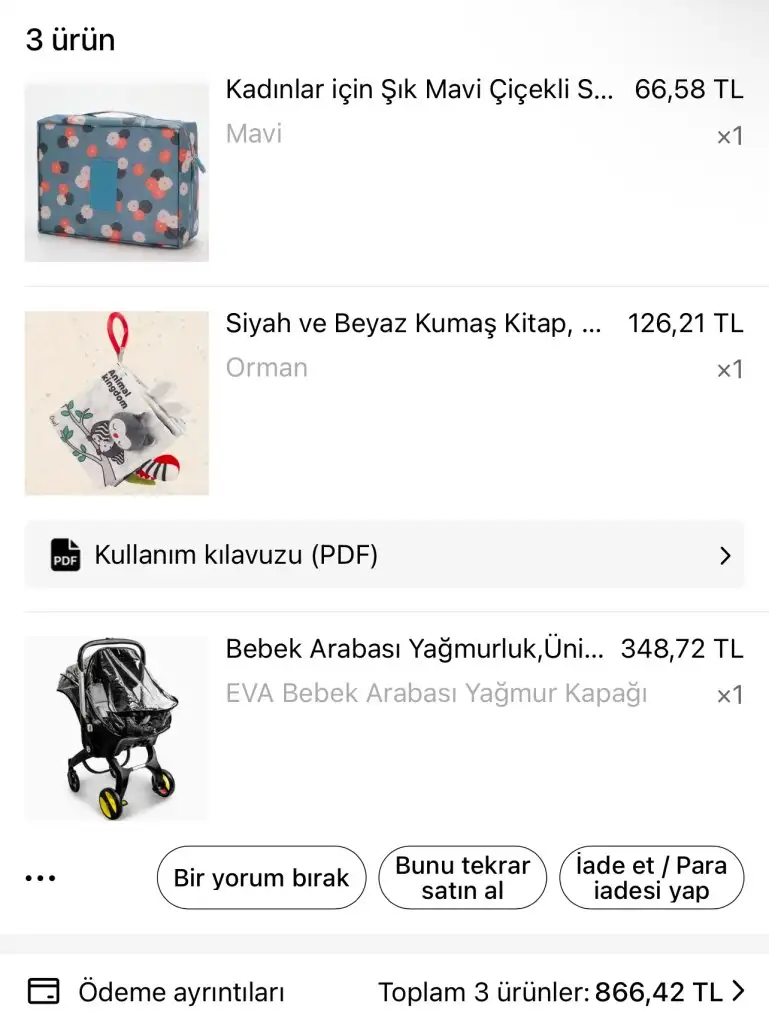Tap İade et / Para iadesi yap
769x1024 pixels.
point(651,878)
